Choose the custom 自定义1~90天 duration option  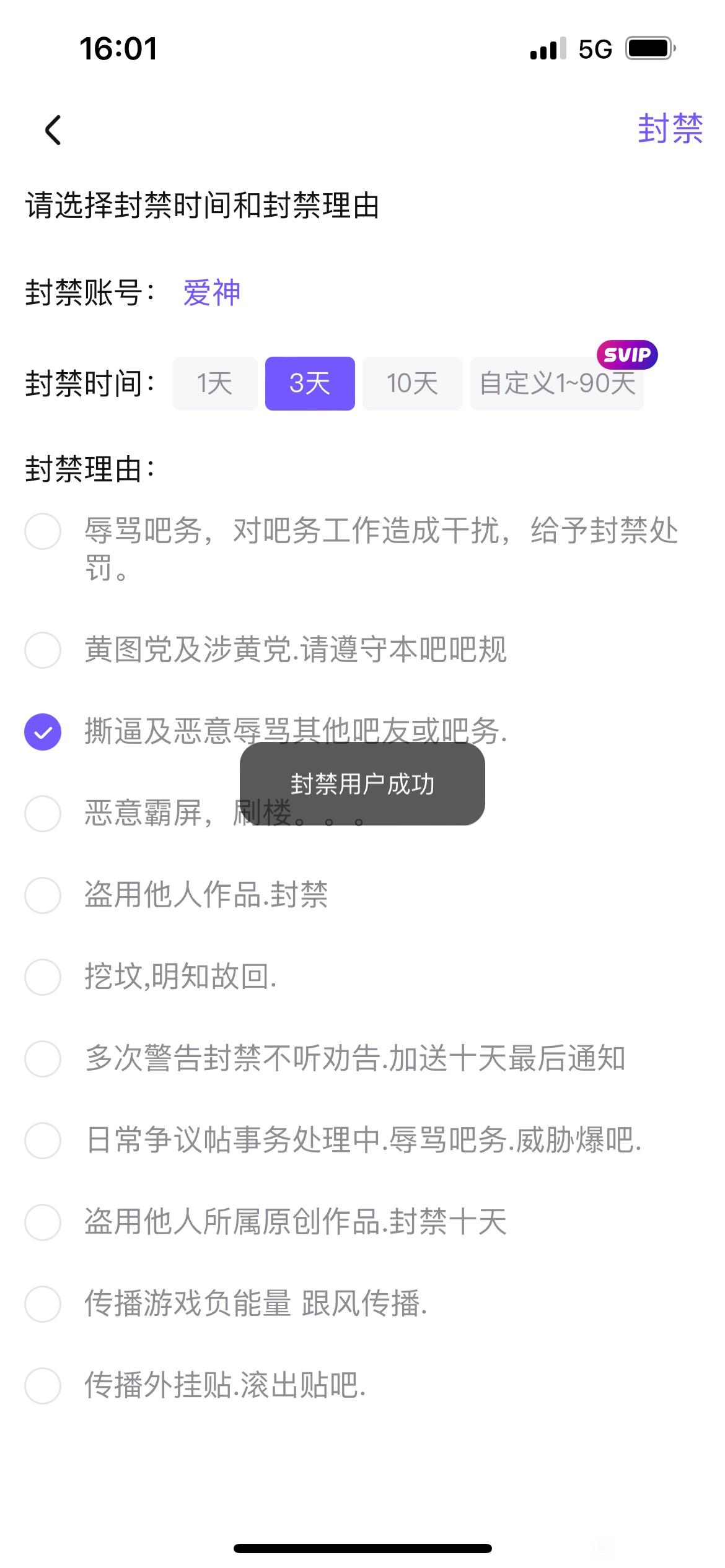557,383
